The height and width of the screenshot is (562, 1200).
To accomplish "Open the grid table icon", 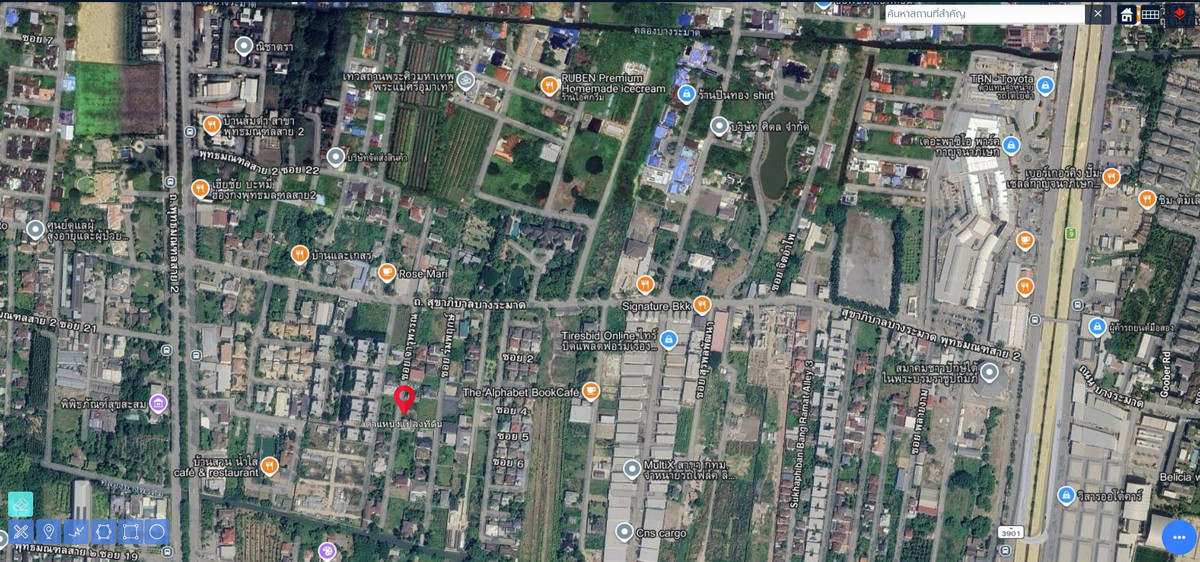I will pyautogui.click(x=1151, y=14).
